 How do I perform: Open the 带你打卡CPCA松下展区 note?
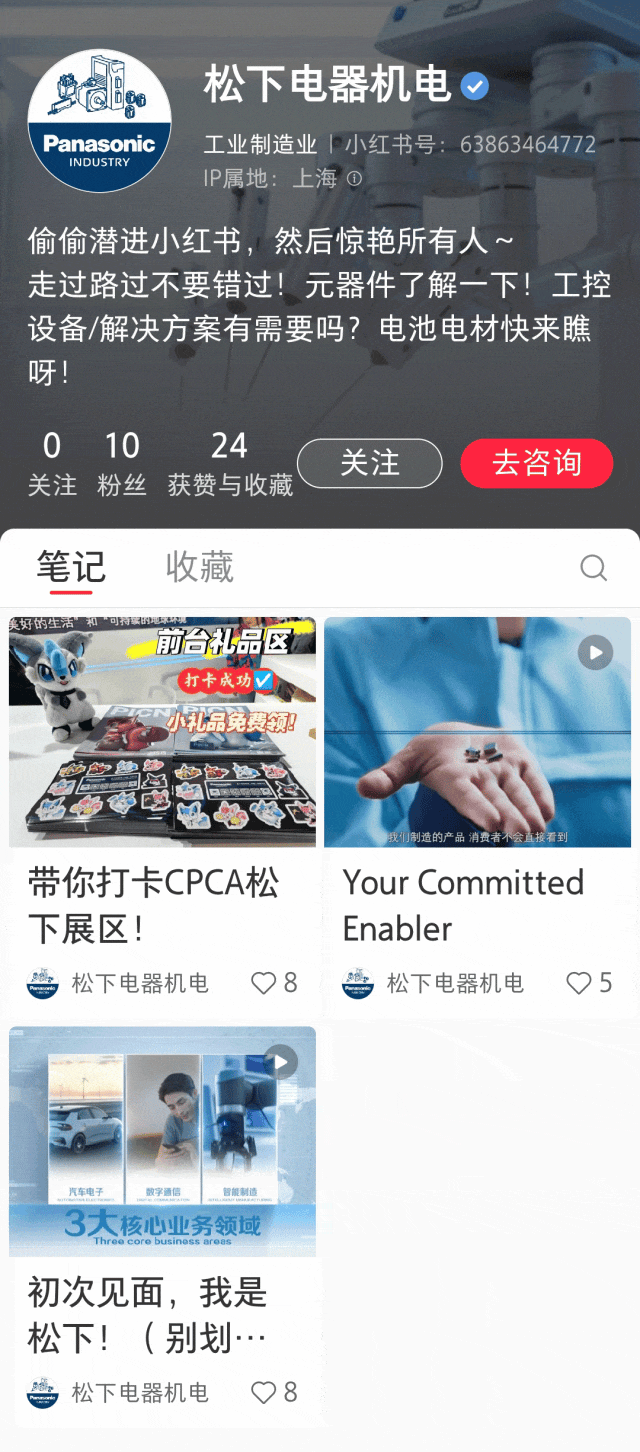(x=162, y=732)
